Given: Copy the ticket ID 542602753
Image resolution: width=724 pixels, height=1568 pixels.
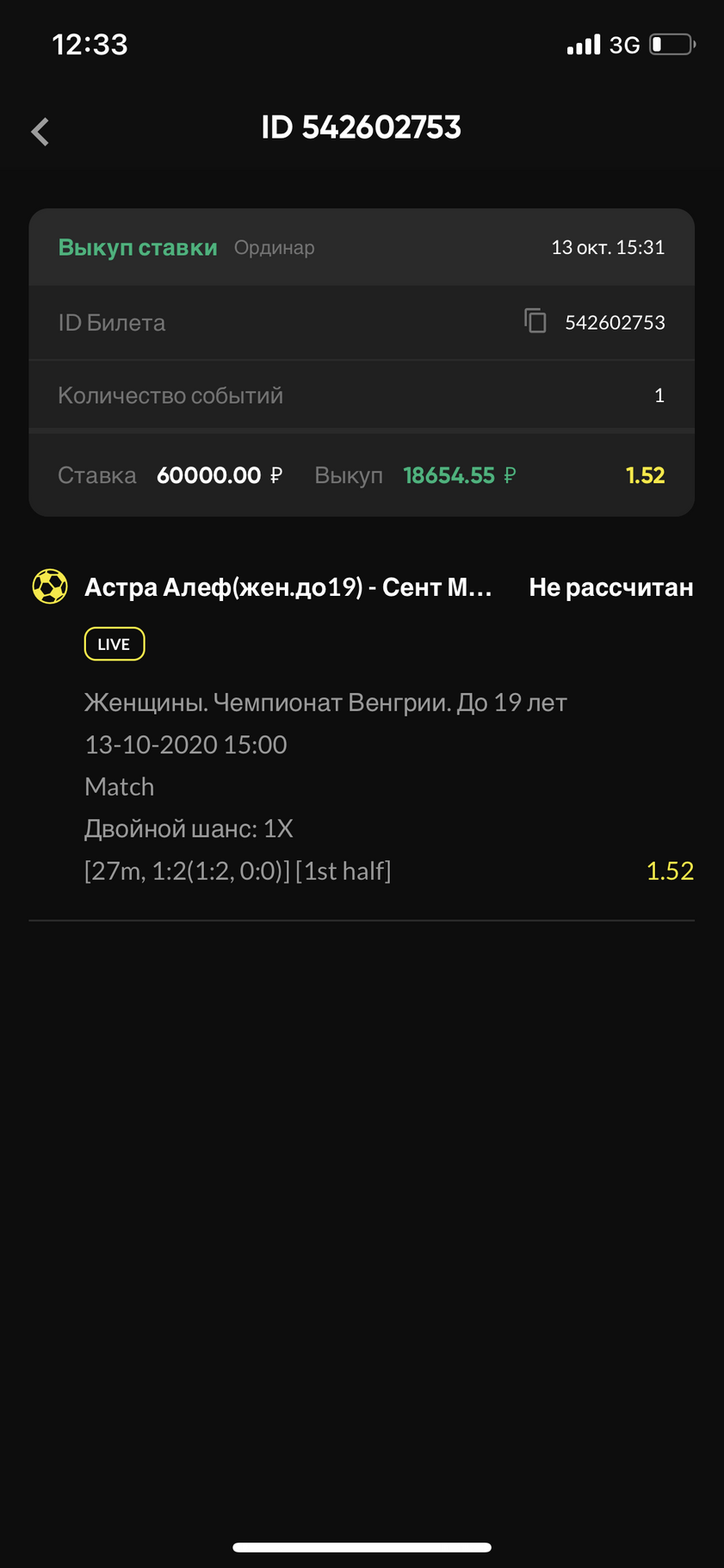Looking at the screenshot, I should point(535,321).
